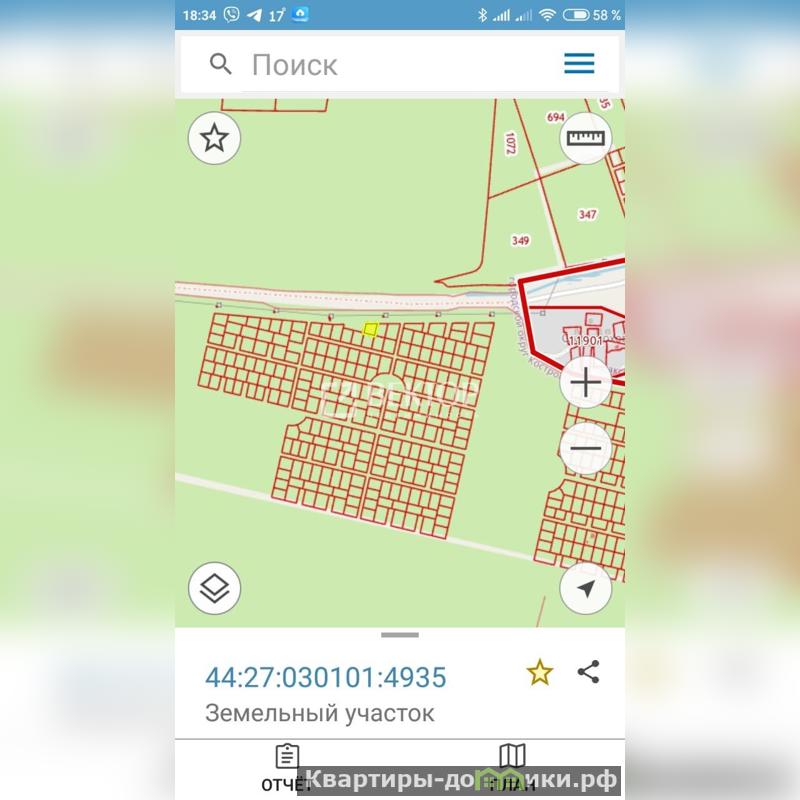Add parcel 44:27:030101:4935 to favorites
The width and height of the screenshot is (800, 800).
[540, 673]
